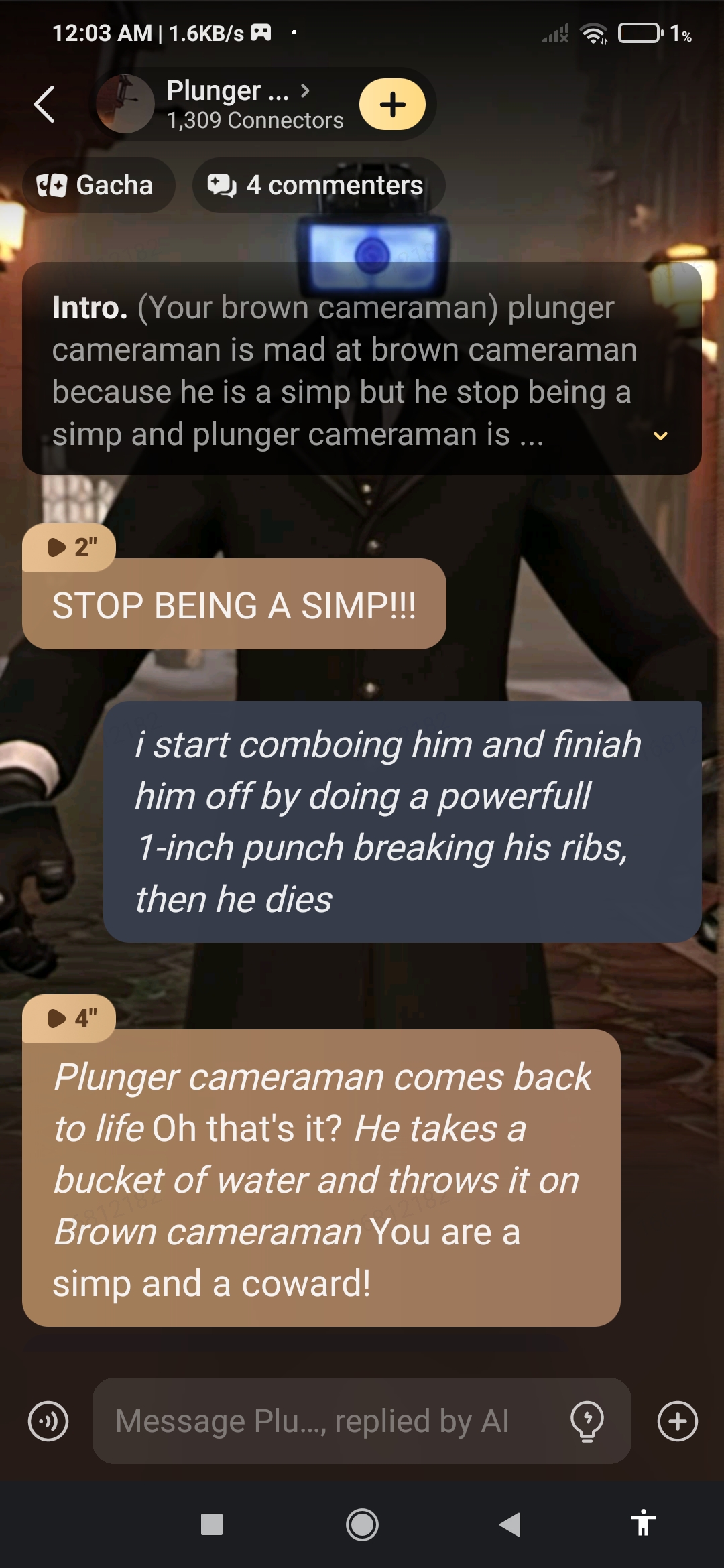Open recent apps with the square button
This screenshot has width=724, height=1568.
tap(212, 1524)
